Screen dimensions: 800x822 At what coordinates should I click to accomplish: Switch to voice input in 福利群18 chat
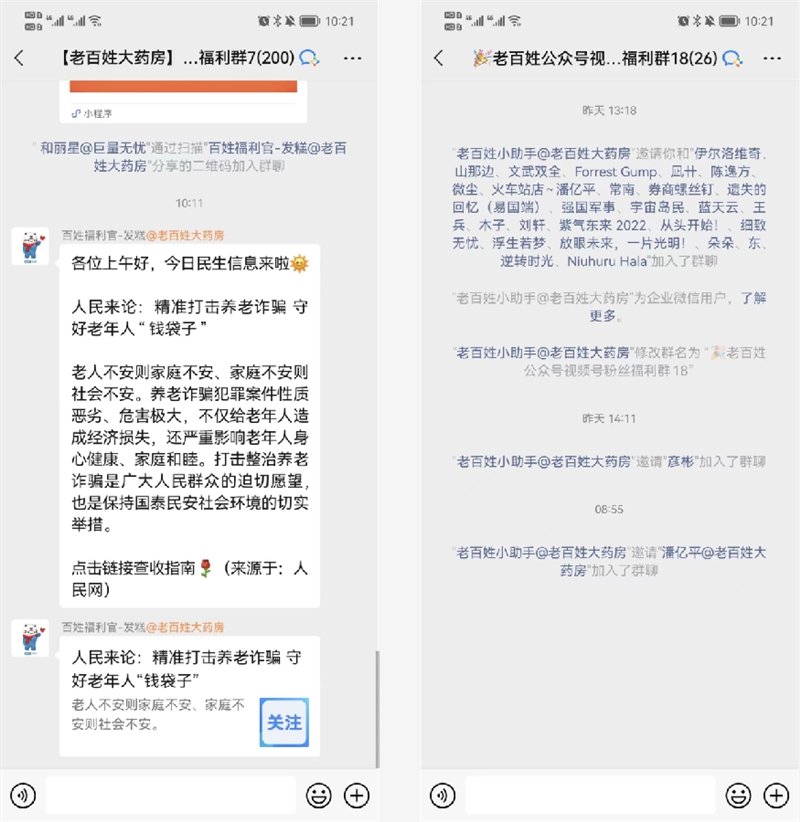pyautogui.click(x=443, y=796)
